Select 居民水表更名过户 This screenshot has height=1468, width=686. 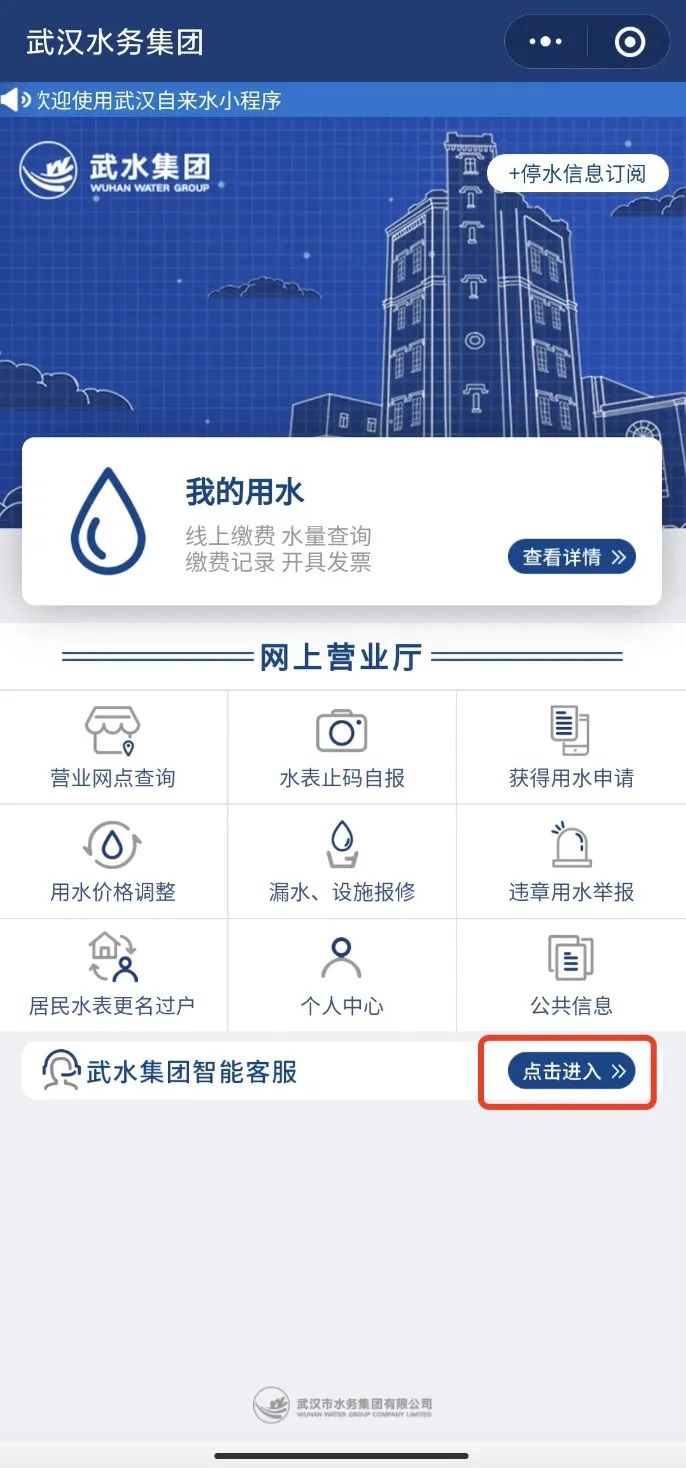point(113,975)
